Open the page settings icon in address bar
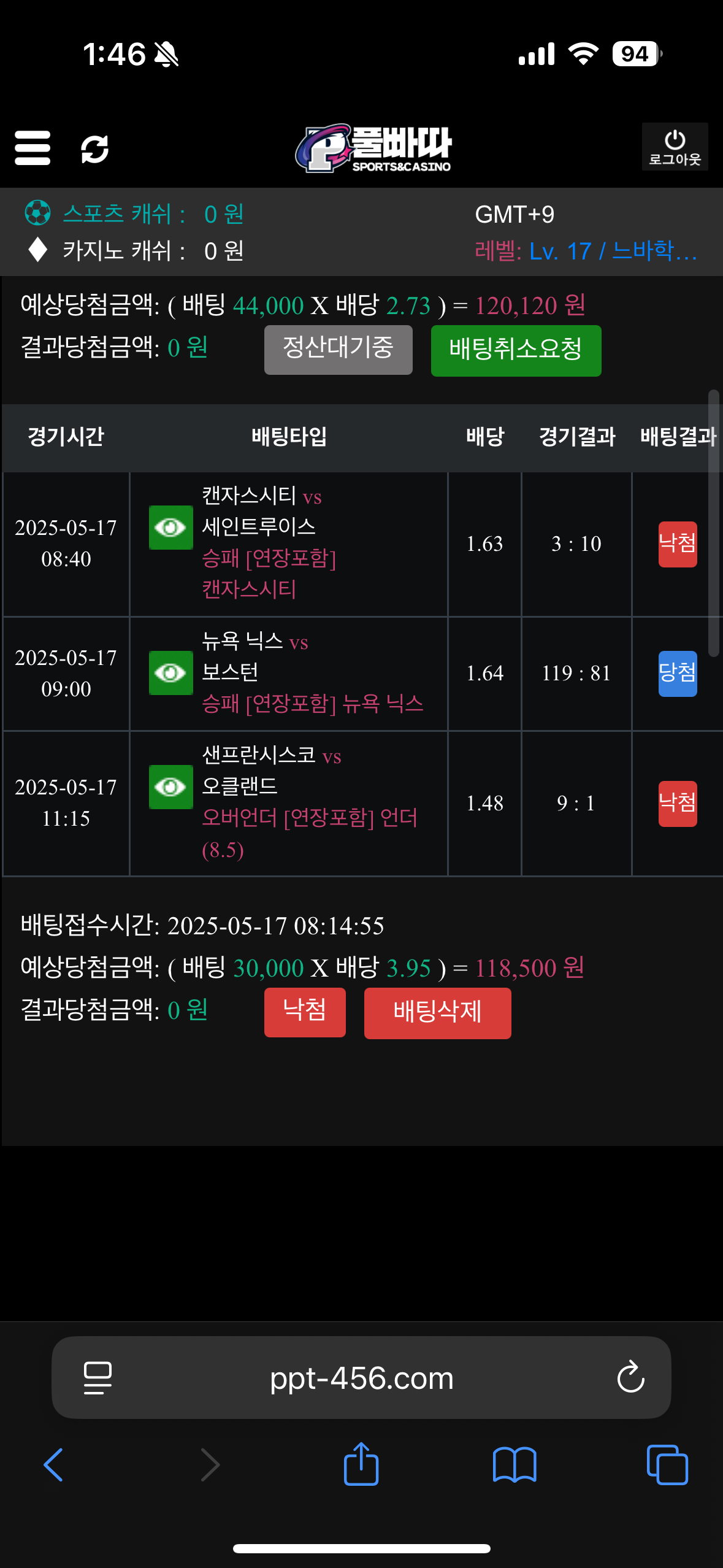Screen dimensions: 723x1568 98,1378
